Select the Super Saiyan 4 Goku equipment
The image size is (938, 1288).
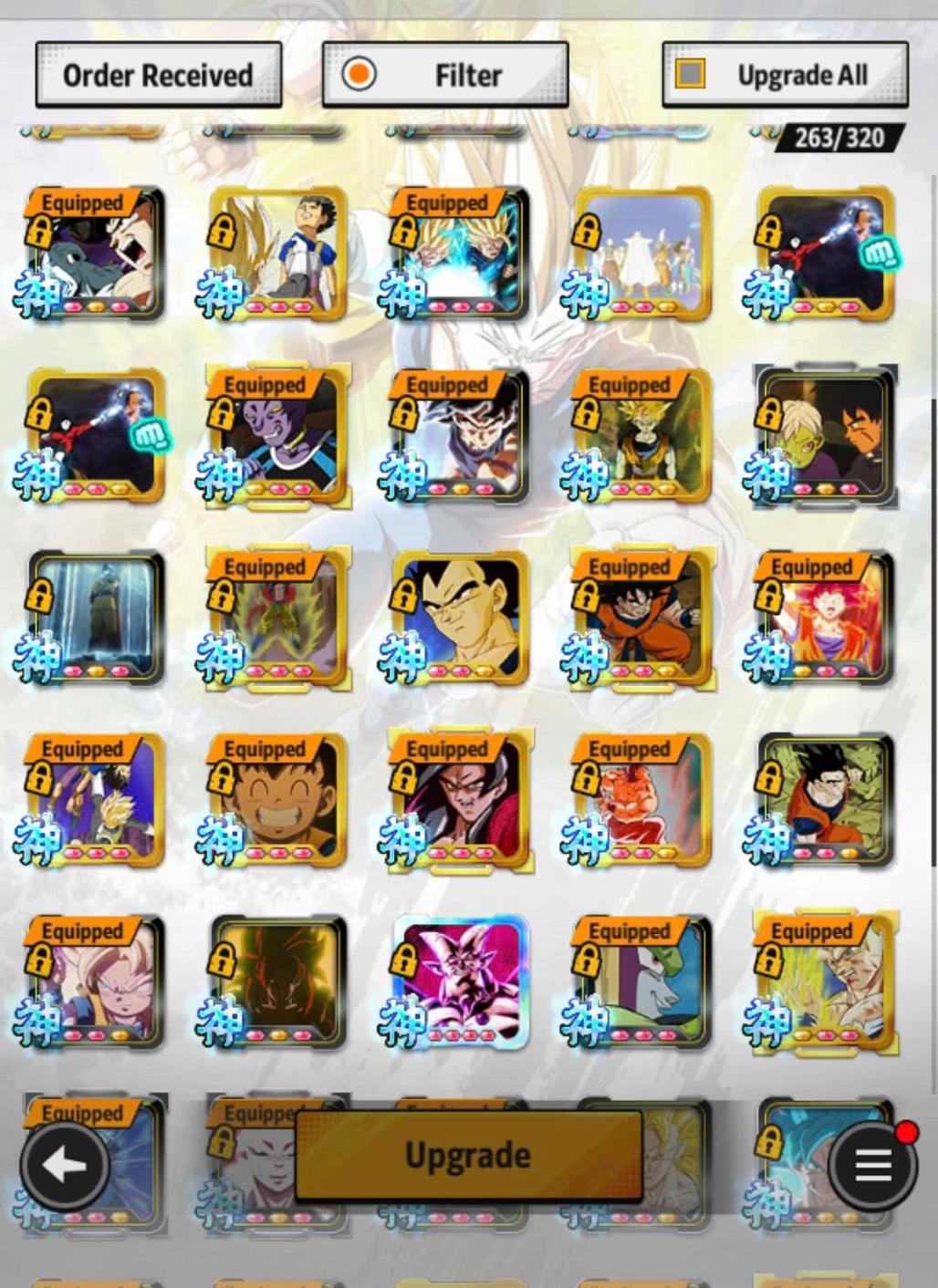461,800
